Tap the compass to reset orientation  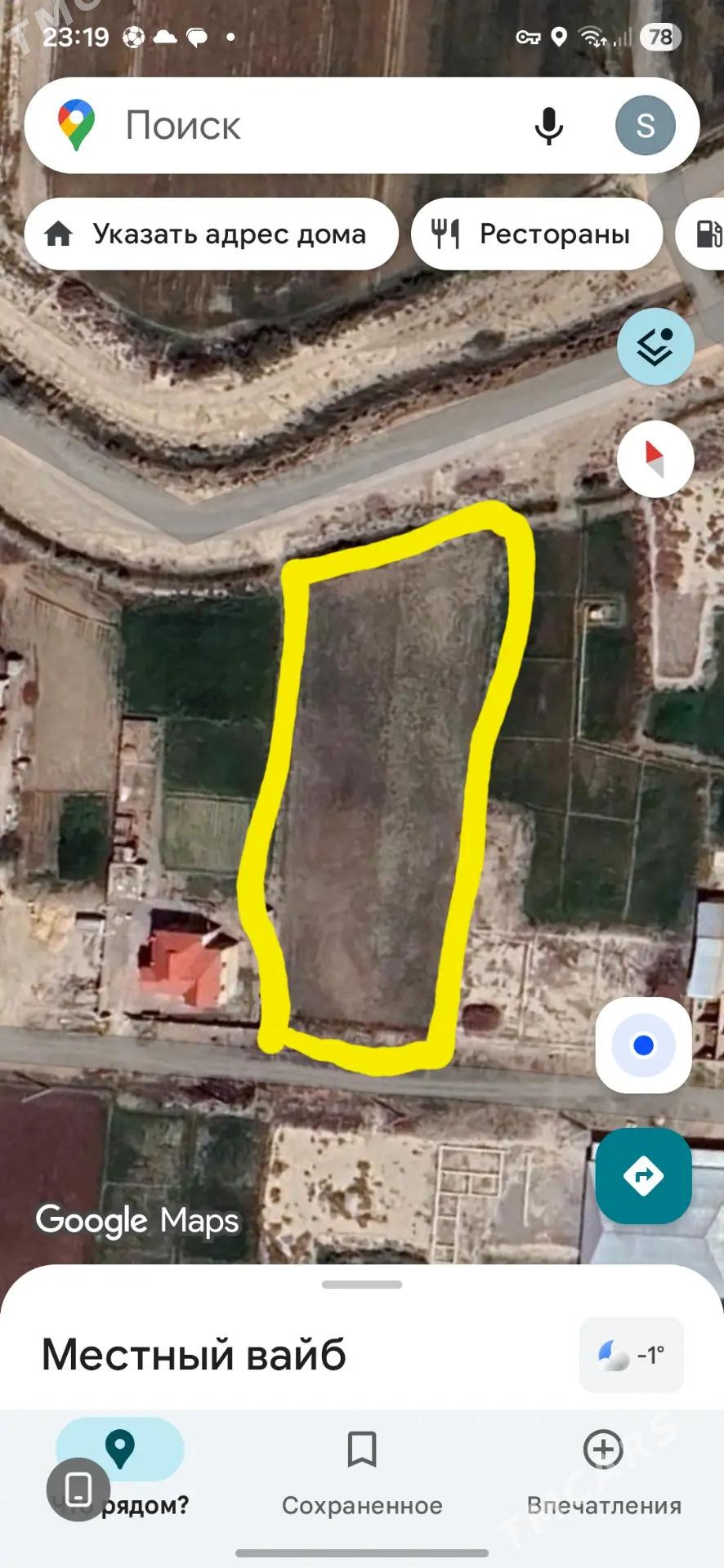pyautogui.click(x=655, y=459)
